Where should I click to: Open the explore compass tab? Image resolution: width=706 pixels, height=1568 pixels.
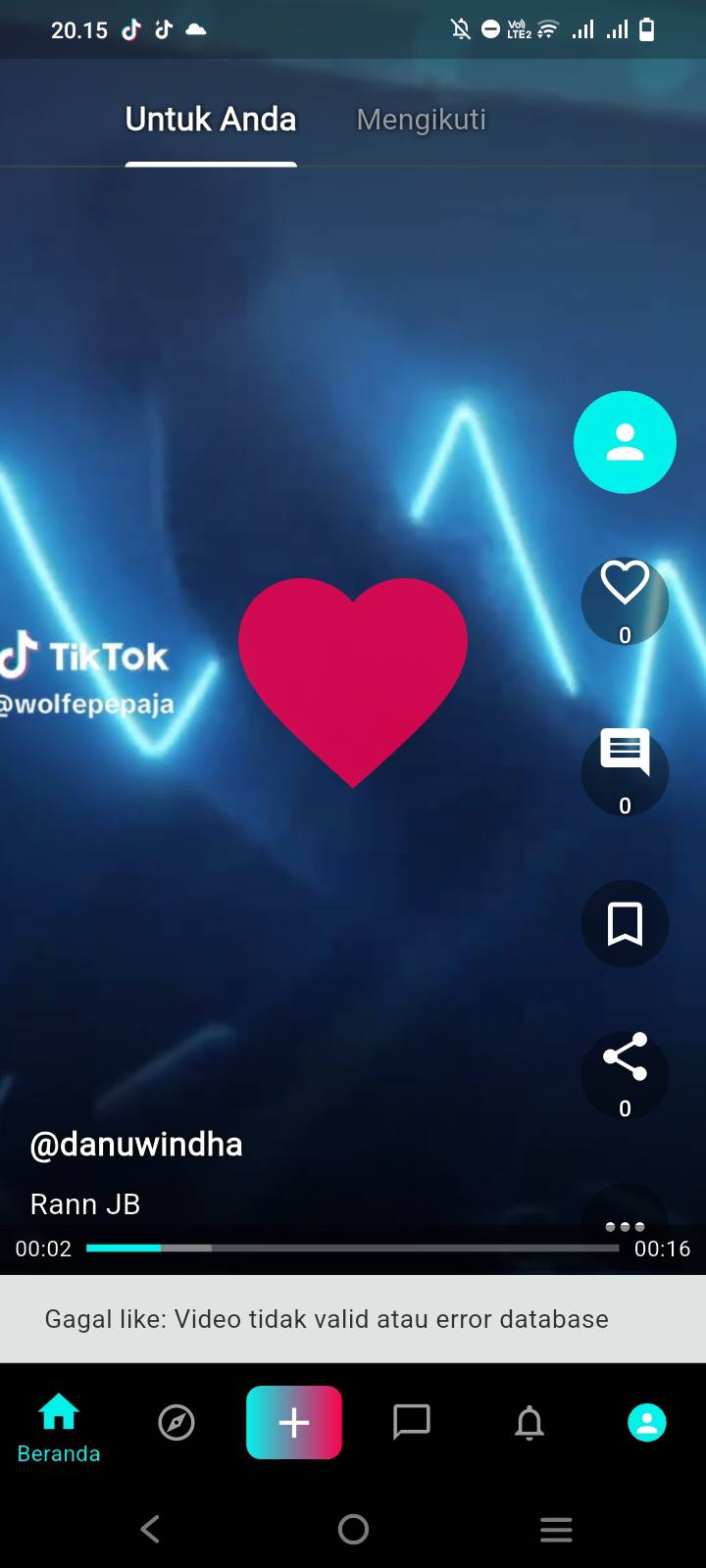point(176,1422)
